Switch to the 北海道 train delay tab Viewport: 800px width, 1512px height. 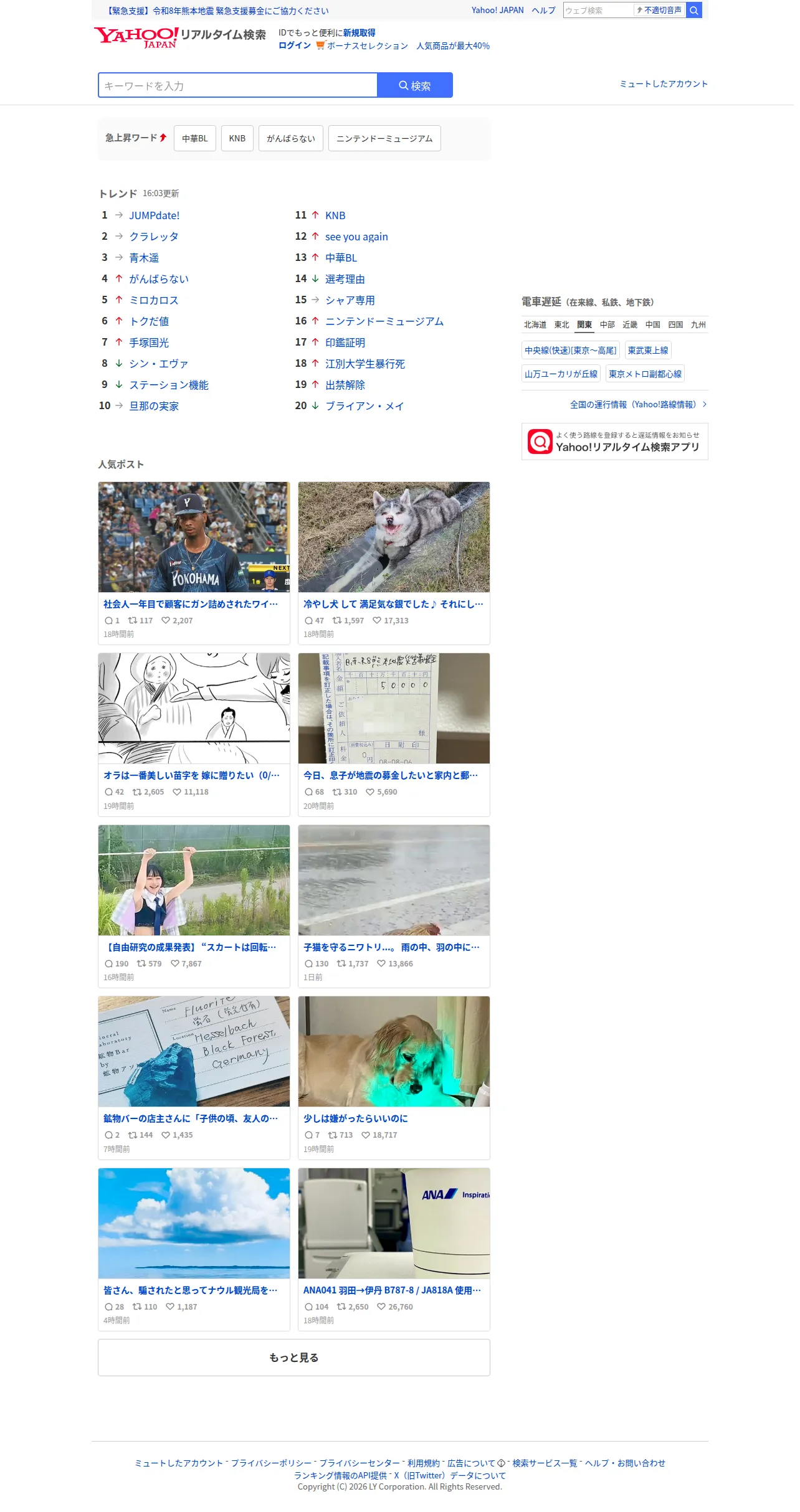pyautogui.click(x=535, y=324)
